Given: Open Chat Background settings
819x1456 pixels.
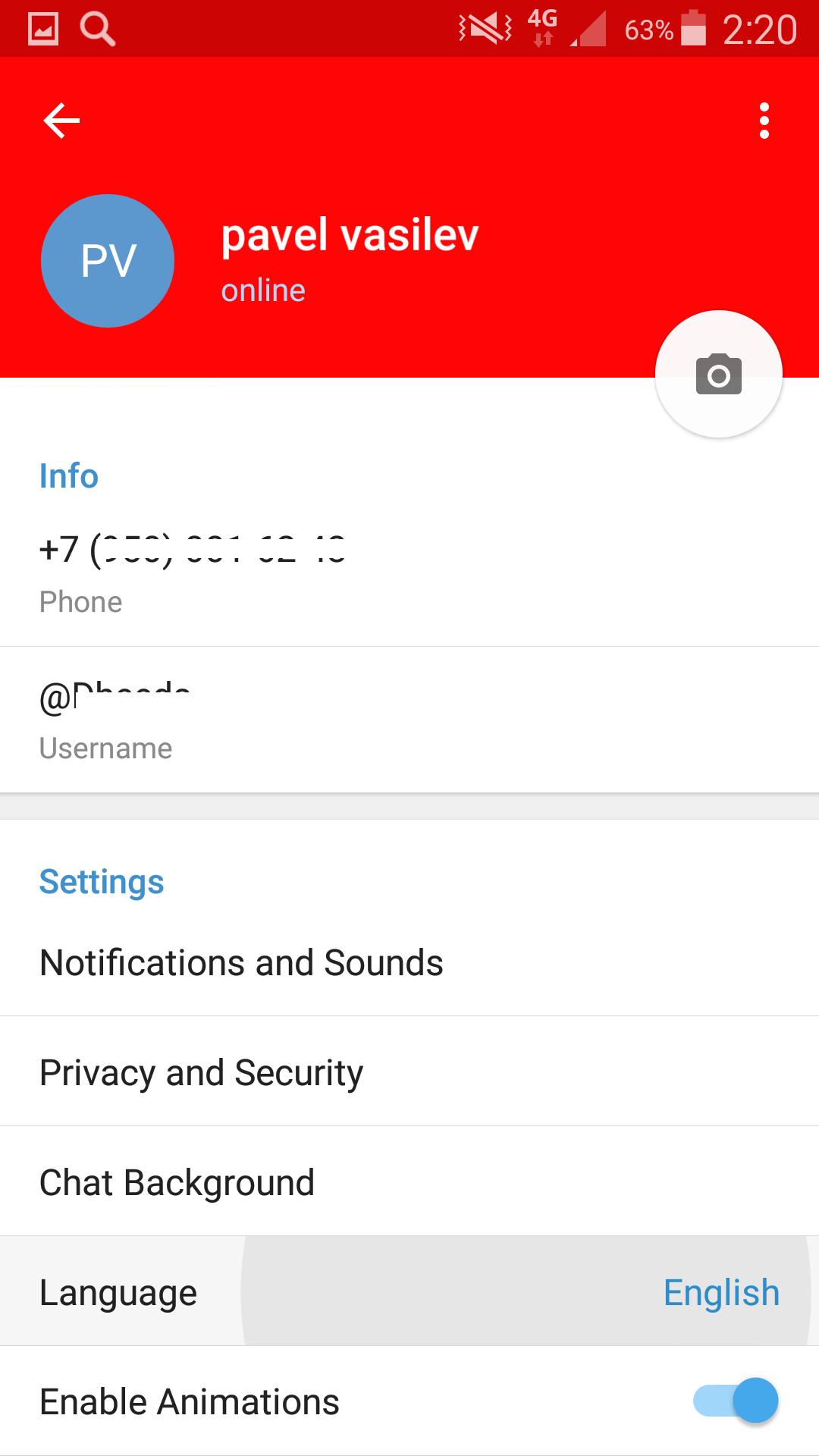Looking at the screenshot, I should [x=409, y=1182].
